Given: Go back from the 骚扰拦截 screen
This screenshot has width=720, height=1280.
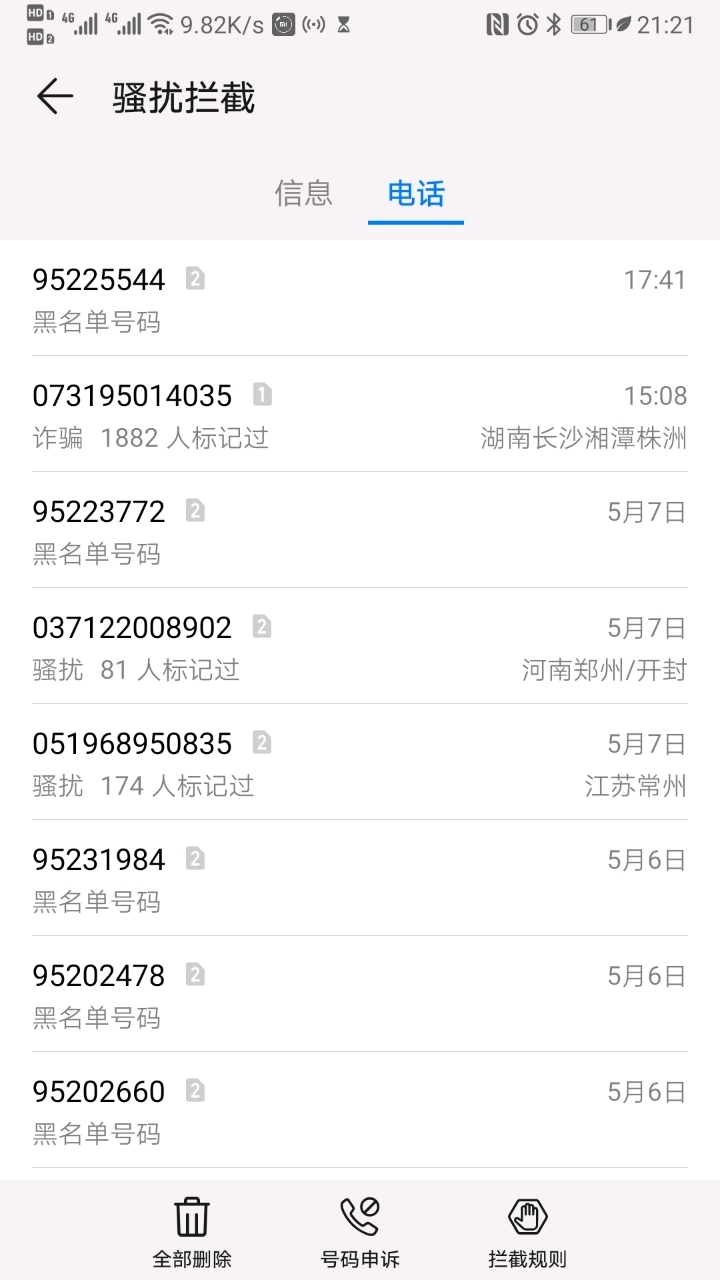Looking at the screenshot, I should tap(55, 97).
